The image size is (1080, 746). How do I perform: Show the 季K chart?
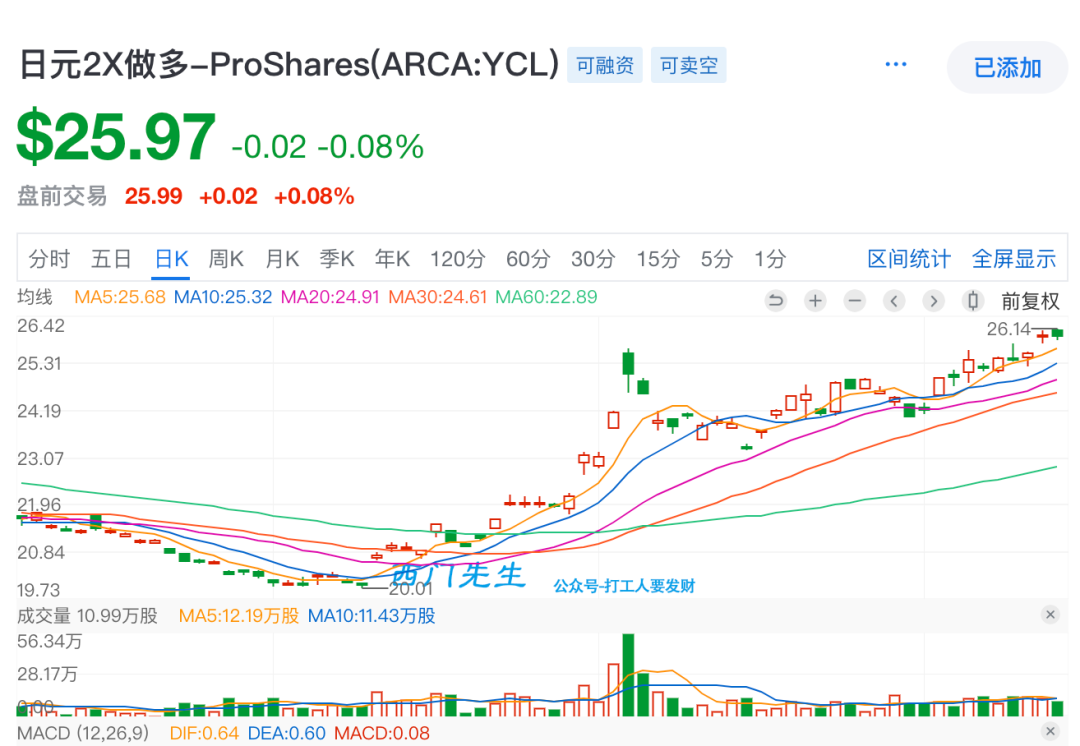pos(337,259)
